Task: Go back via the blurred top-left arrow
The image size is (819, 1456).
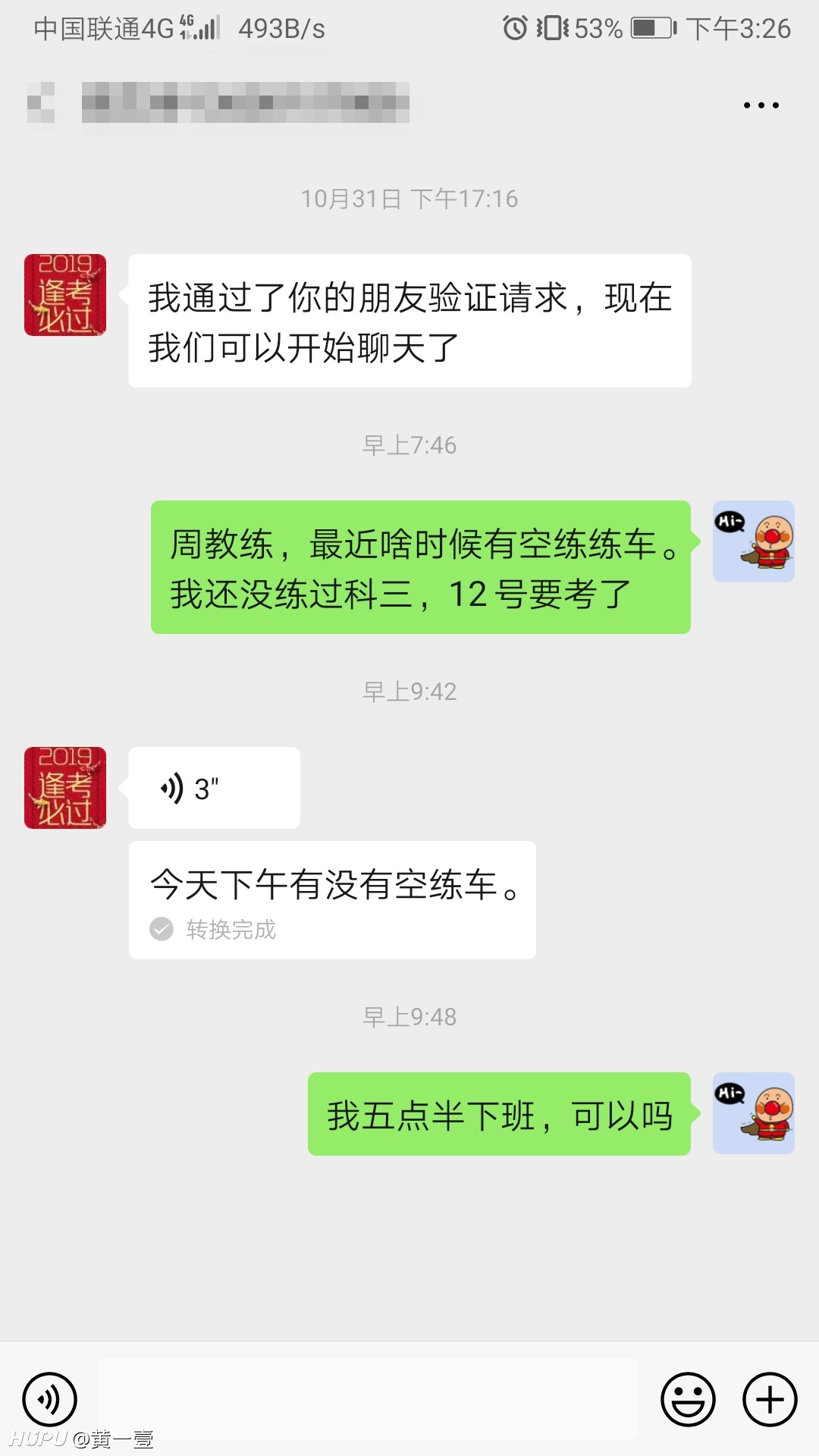Action: 41,102
